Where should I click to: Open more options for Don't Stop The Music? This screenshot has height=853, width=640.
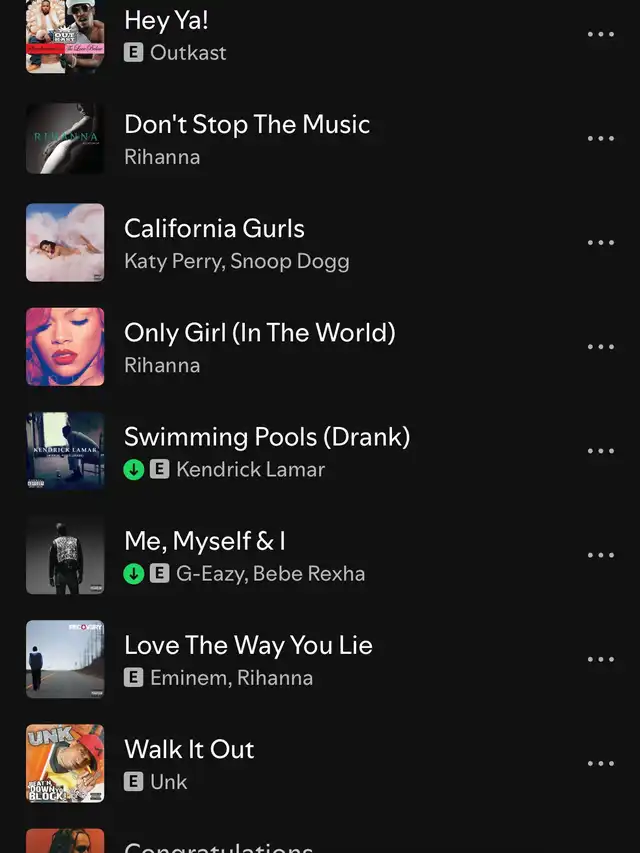(x=600, y=139)
